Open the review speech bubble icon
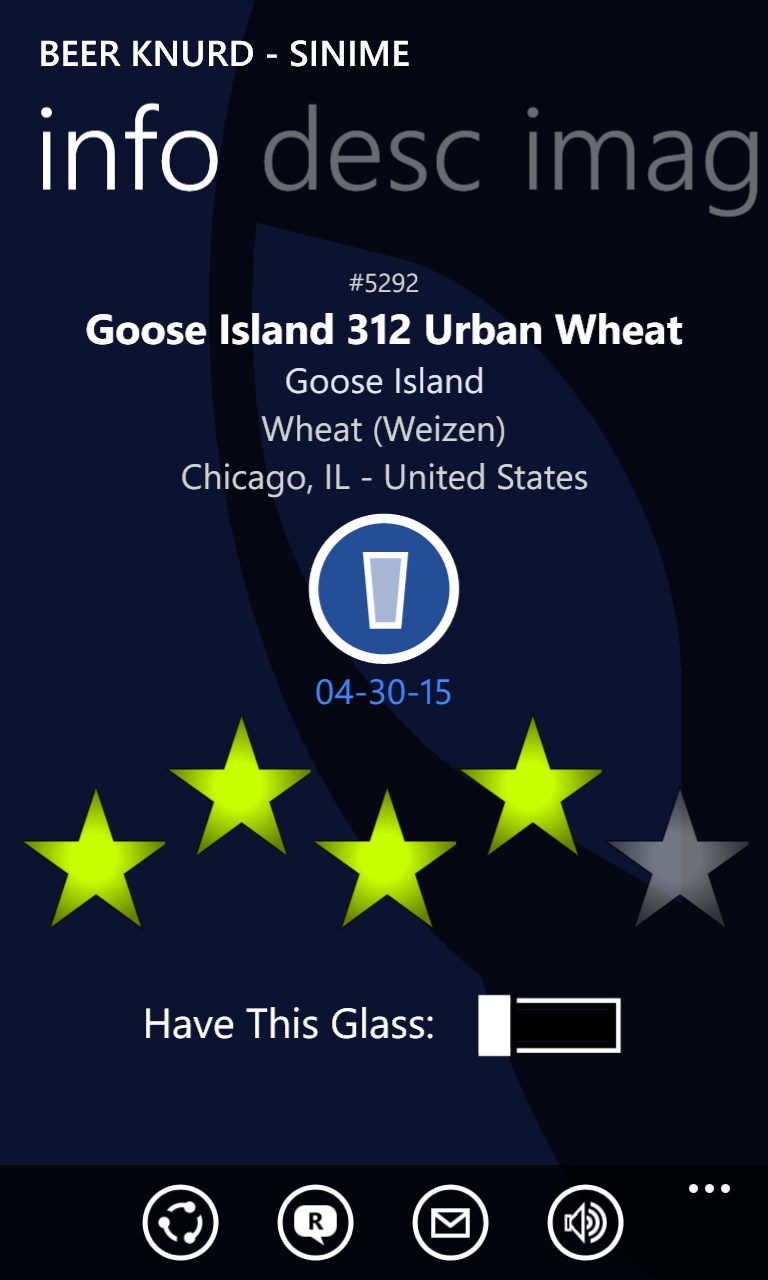This screenshot has width=768, height=1280. (x=315, y=1222)
